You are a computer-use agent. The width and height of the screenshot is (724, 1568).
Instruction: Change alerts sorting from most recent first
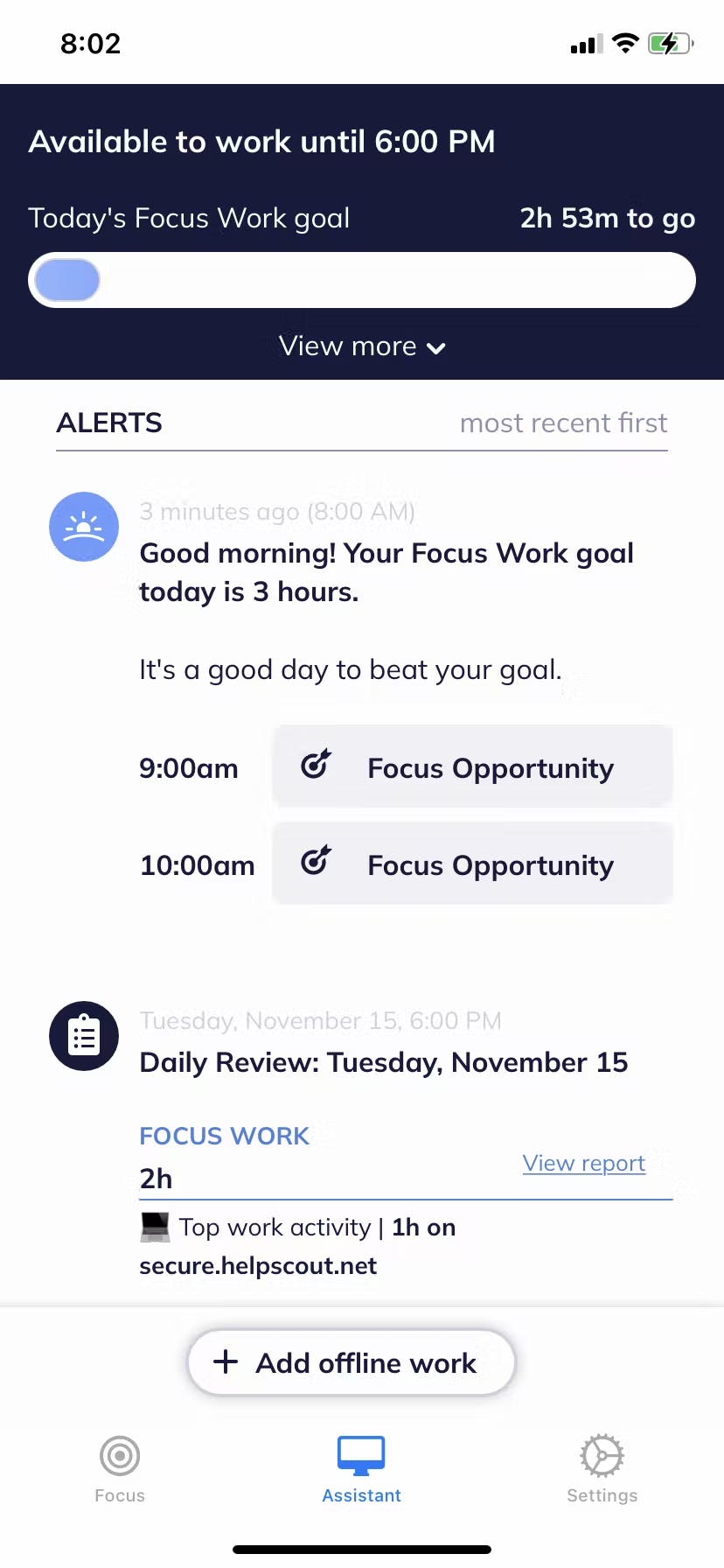point(563,423)
